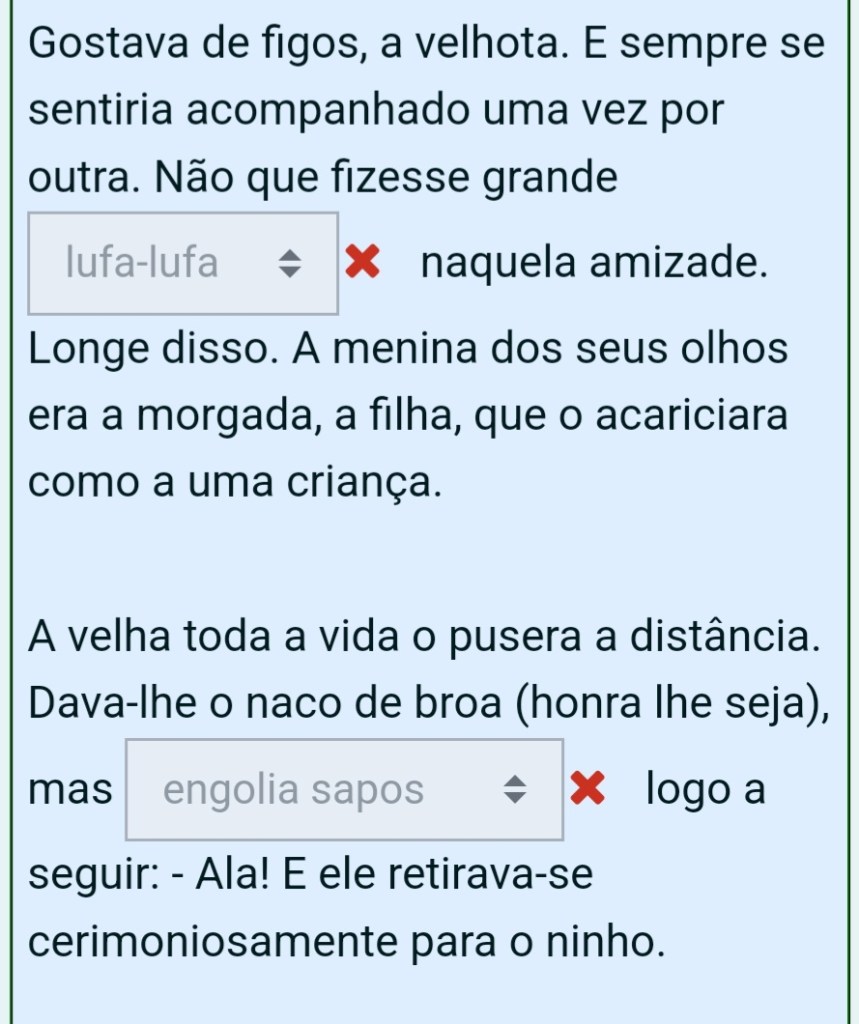Open the dropdown showing engolia sapos

[343, 790]
